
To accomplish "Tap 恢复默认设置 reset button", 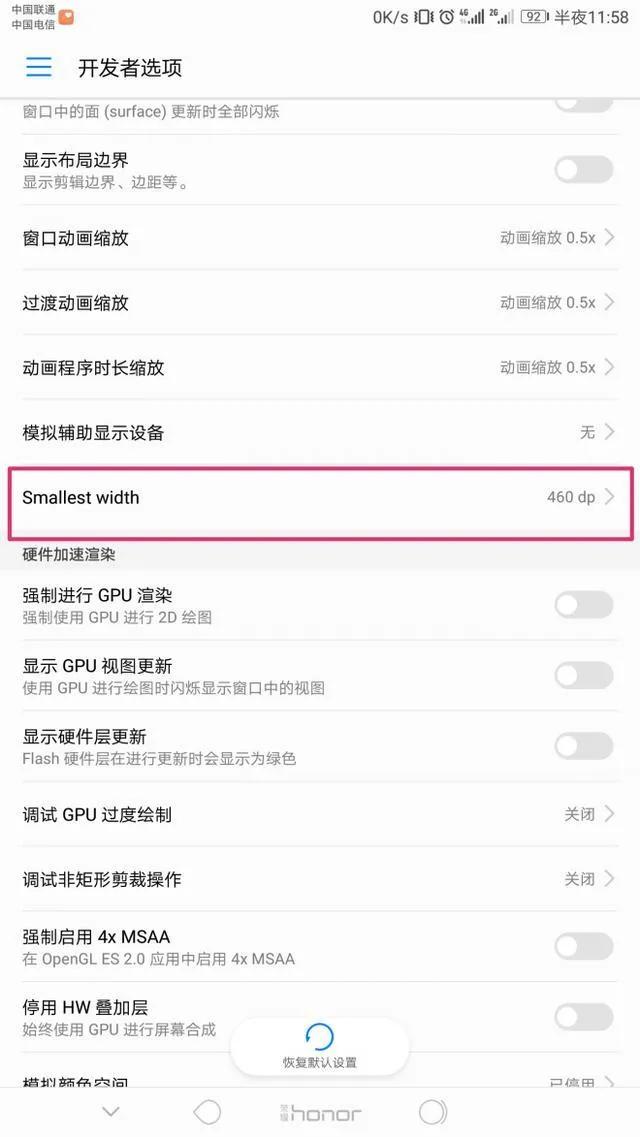I will click(319, 1046).
